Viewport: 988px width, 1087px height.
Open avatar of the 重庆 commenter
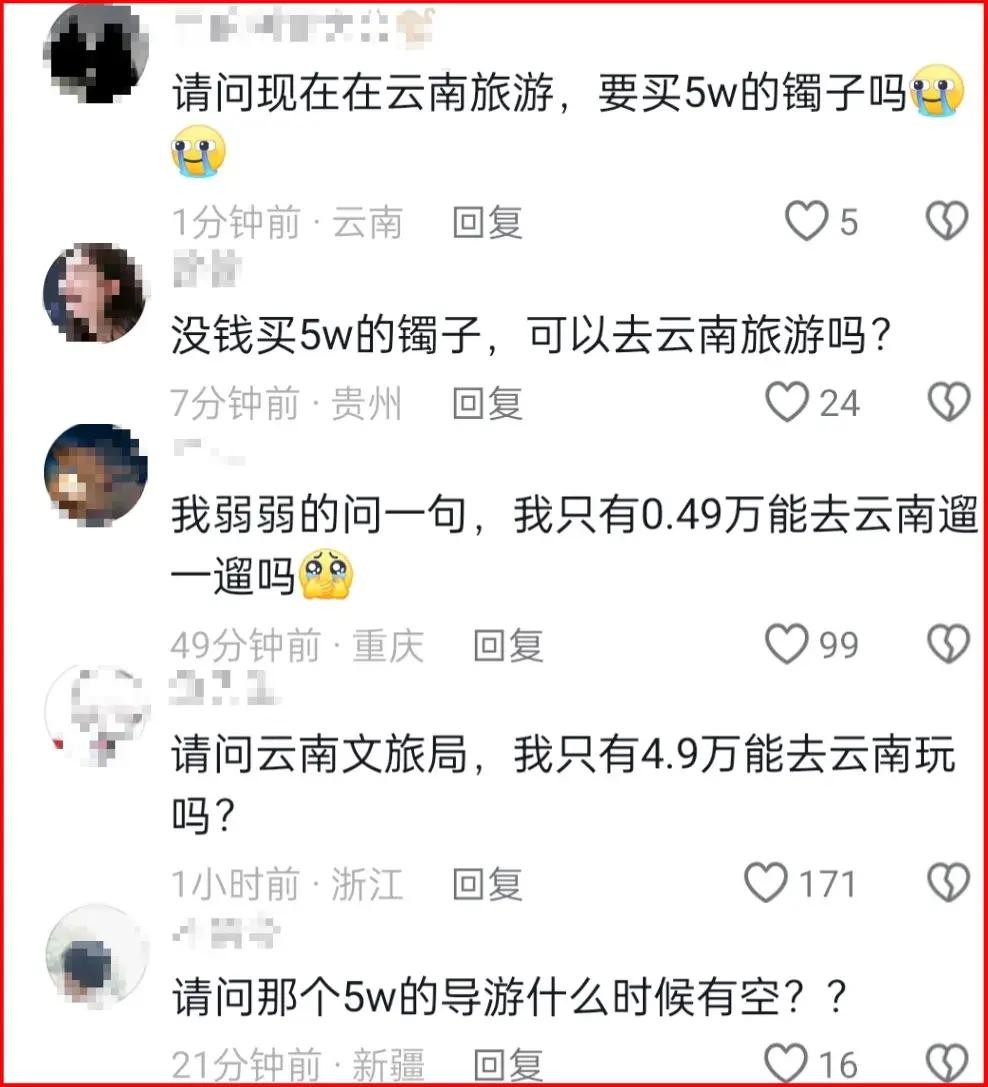(96, 474)
